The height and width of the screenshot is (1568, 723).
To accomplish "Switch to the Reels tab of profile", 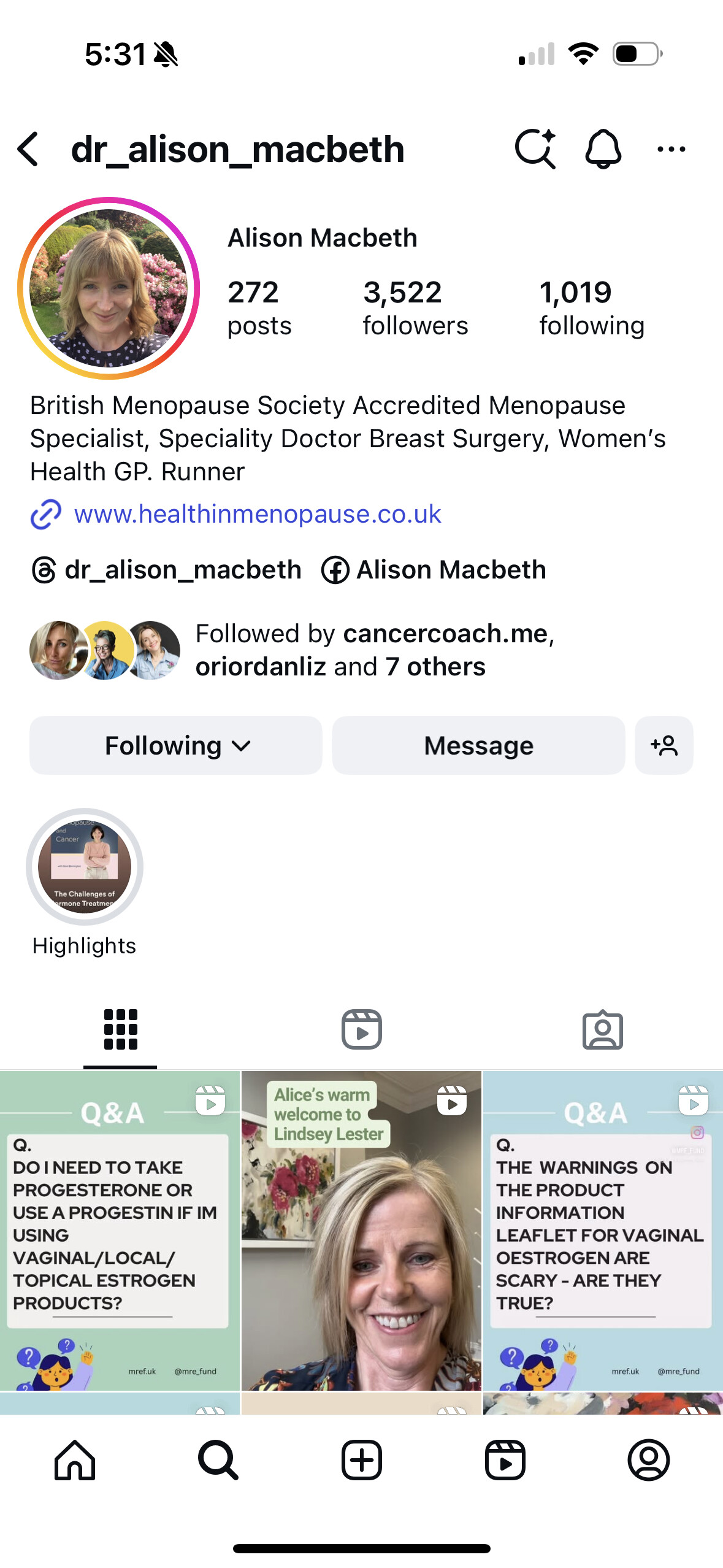I will pyautogui.click(x=361, y=1029).
